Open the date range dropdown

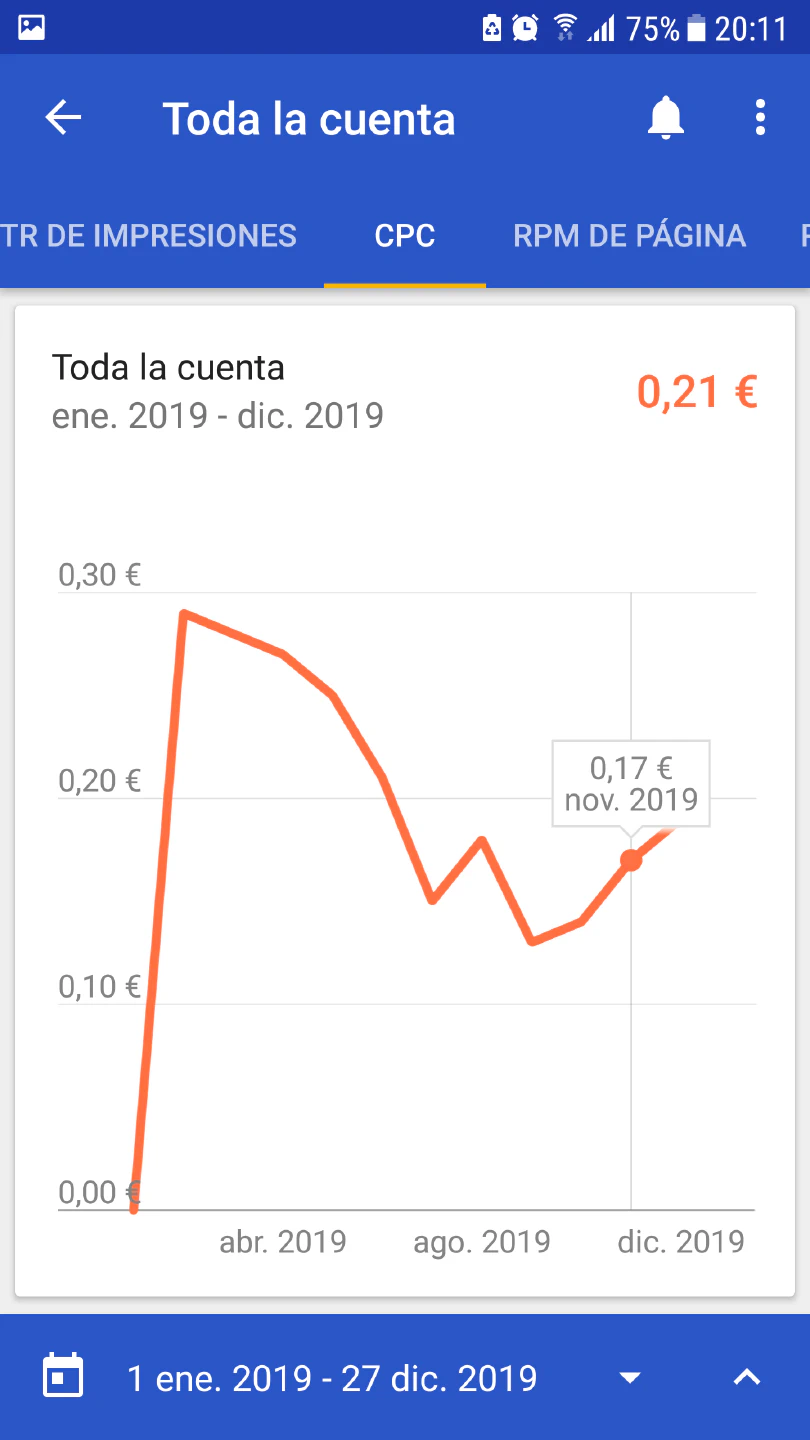pyautogui.click(x=629, y=1378)
